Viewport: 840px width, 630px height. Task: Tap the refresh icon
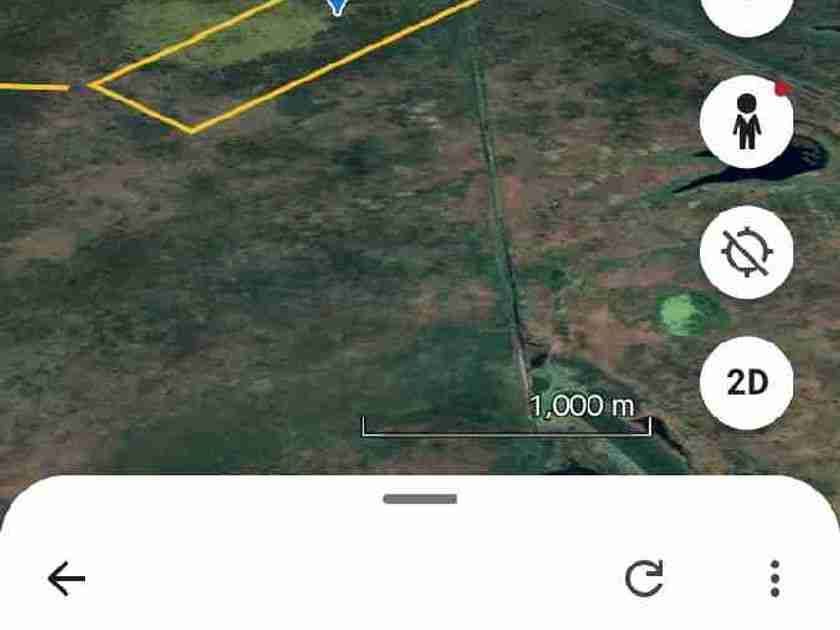click(644, 578)
